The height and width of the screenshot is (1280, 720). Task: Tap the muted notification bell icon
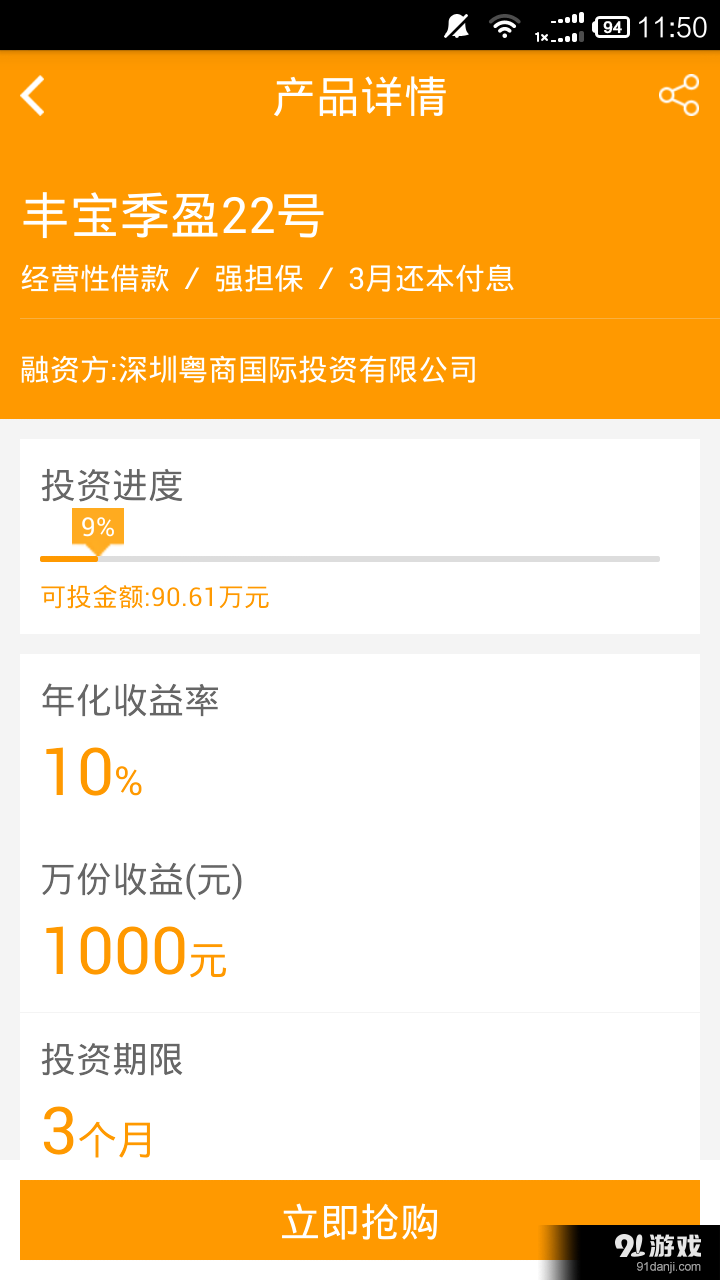point(455,27)
